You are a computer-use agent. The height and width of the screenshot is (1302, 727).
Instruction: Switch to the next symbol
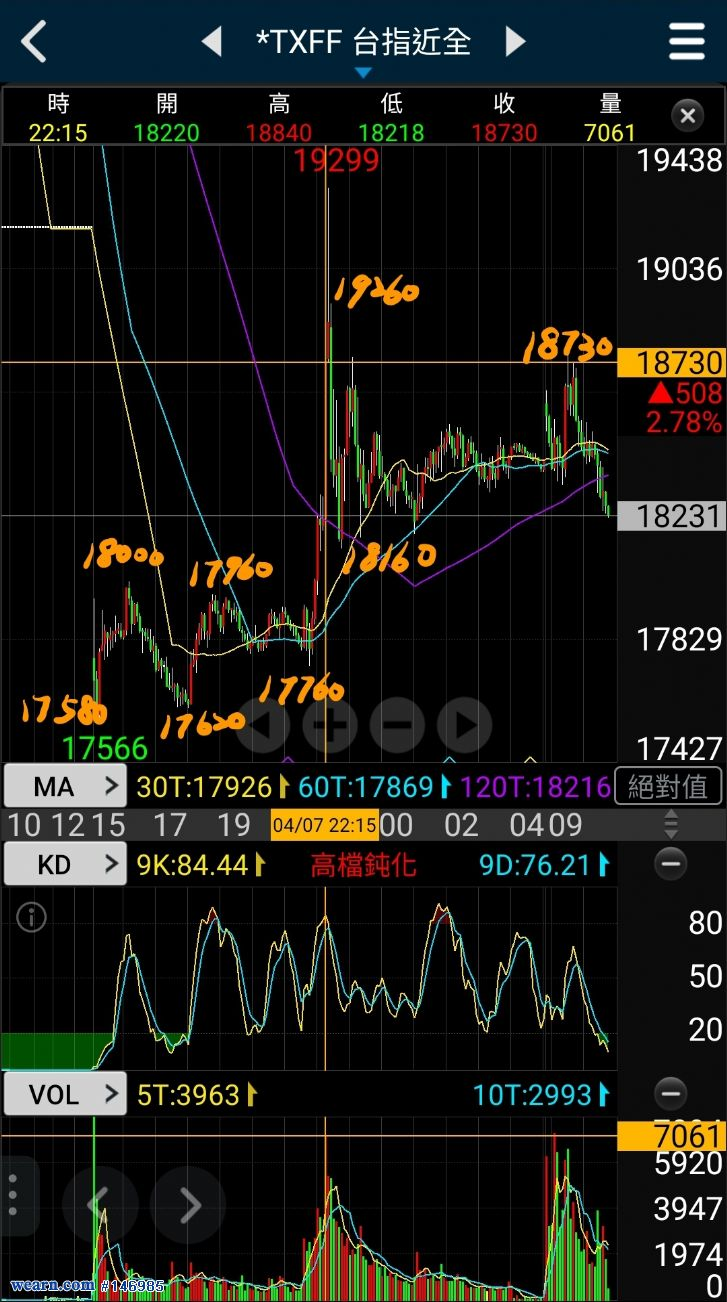[x=515, y=42]
